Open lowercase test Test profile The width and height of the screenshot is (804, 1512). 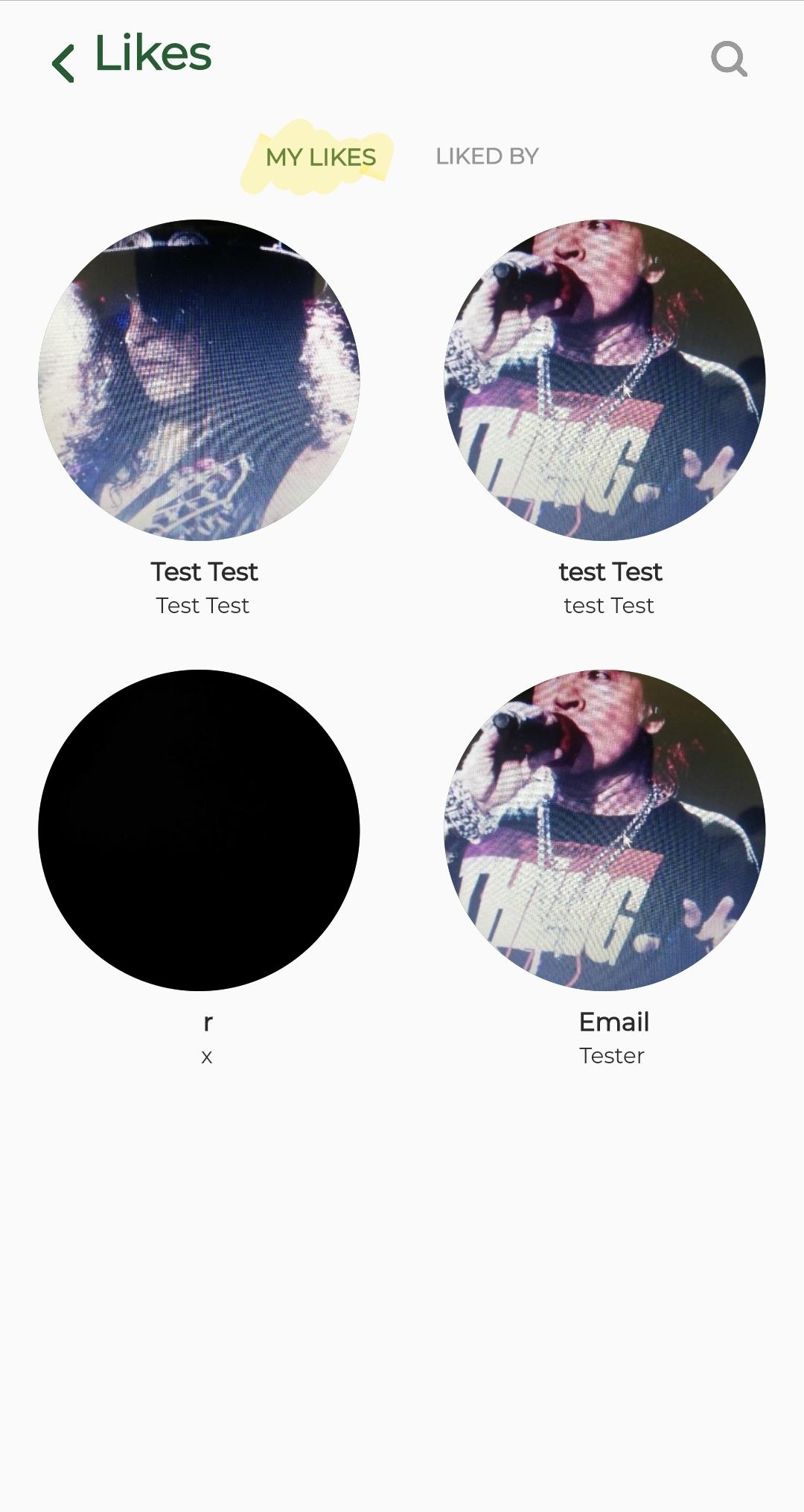[x=604, y=380]
